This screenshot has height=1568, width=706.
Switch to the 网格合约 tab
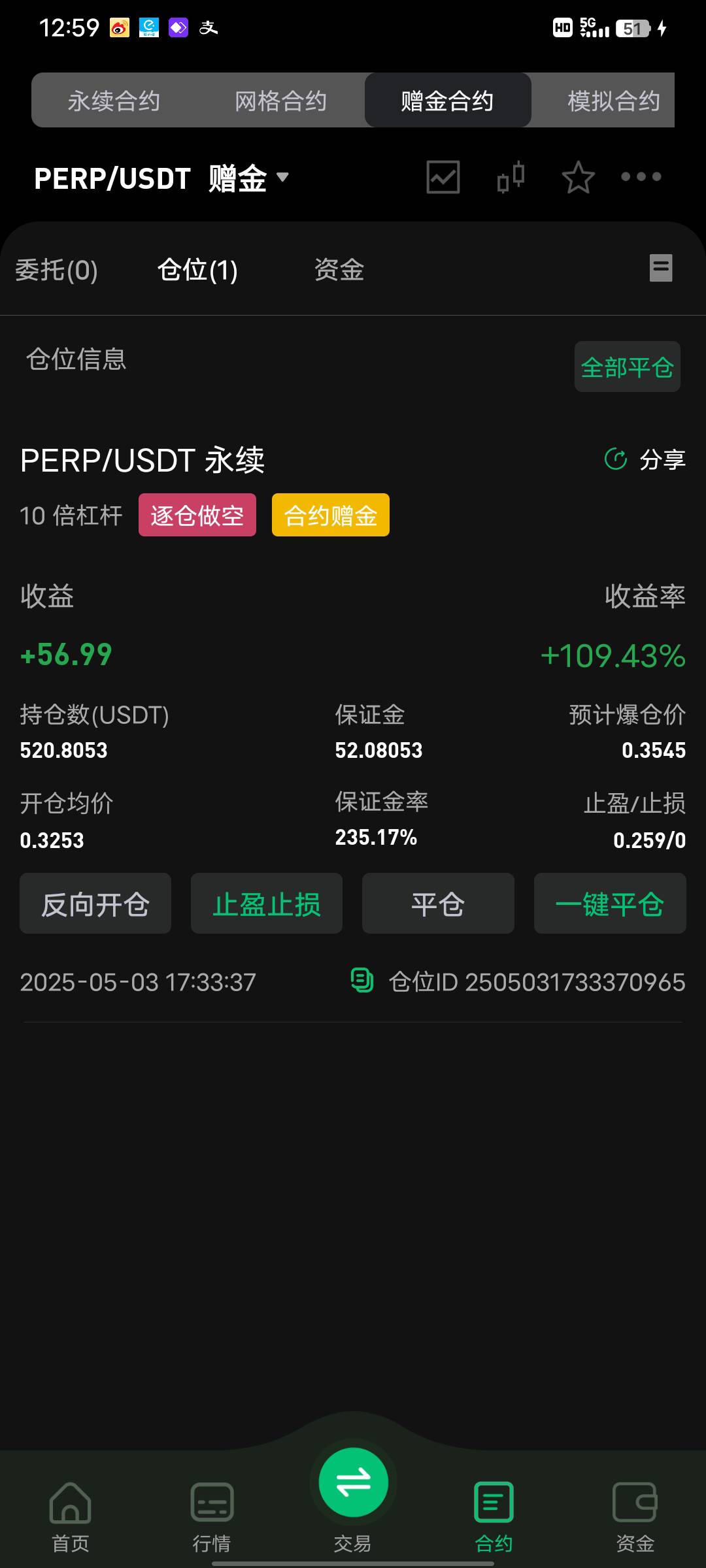point(280,101)
